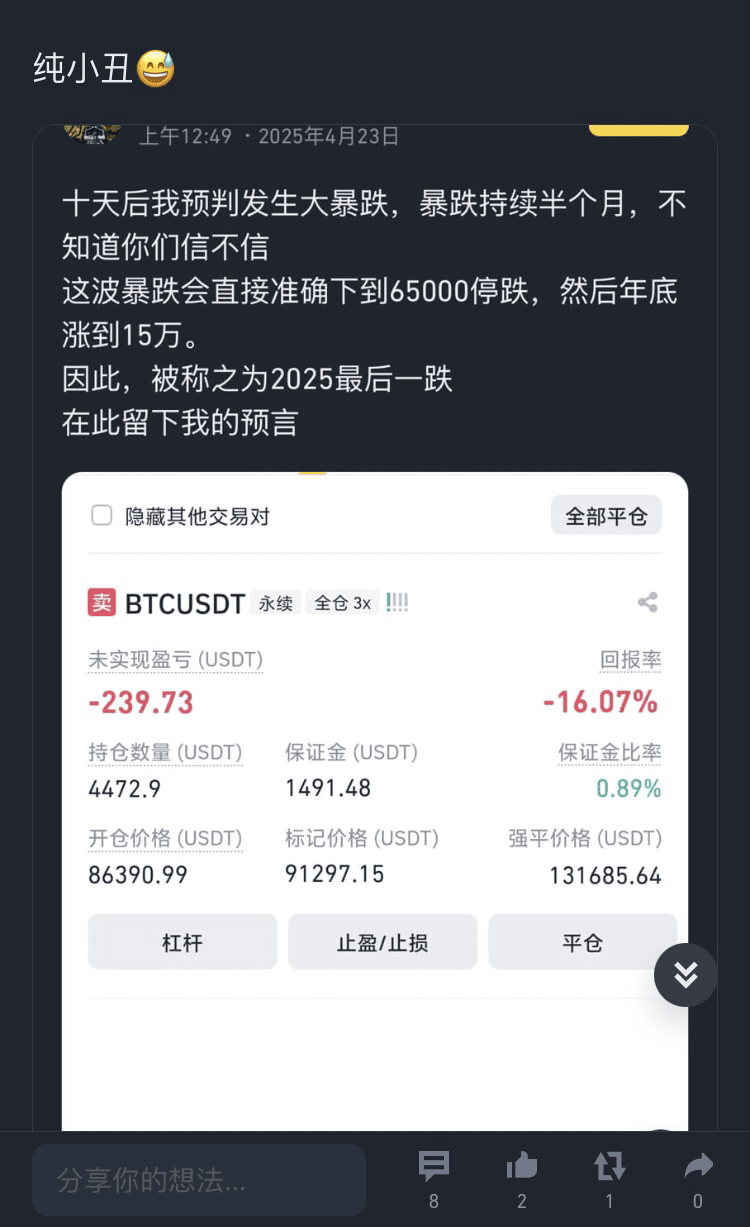750x1227 pixels.
Task: Repost using the retweet icon
Action: (x=609, y=1166)
